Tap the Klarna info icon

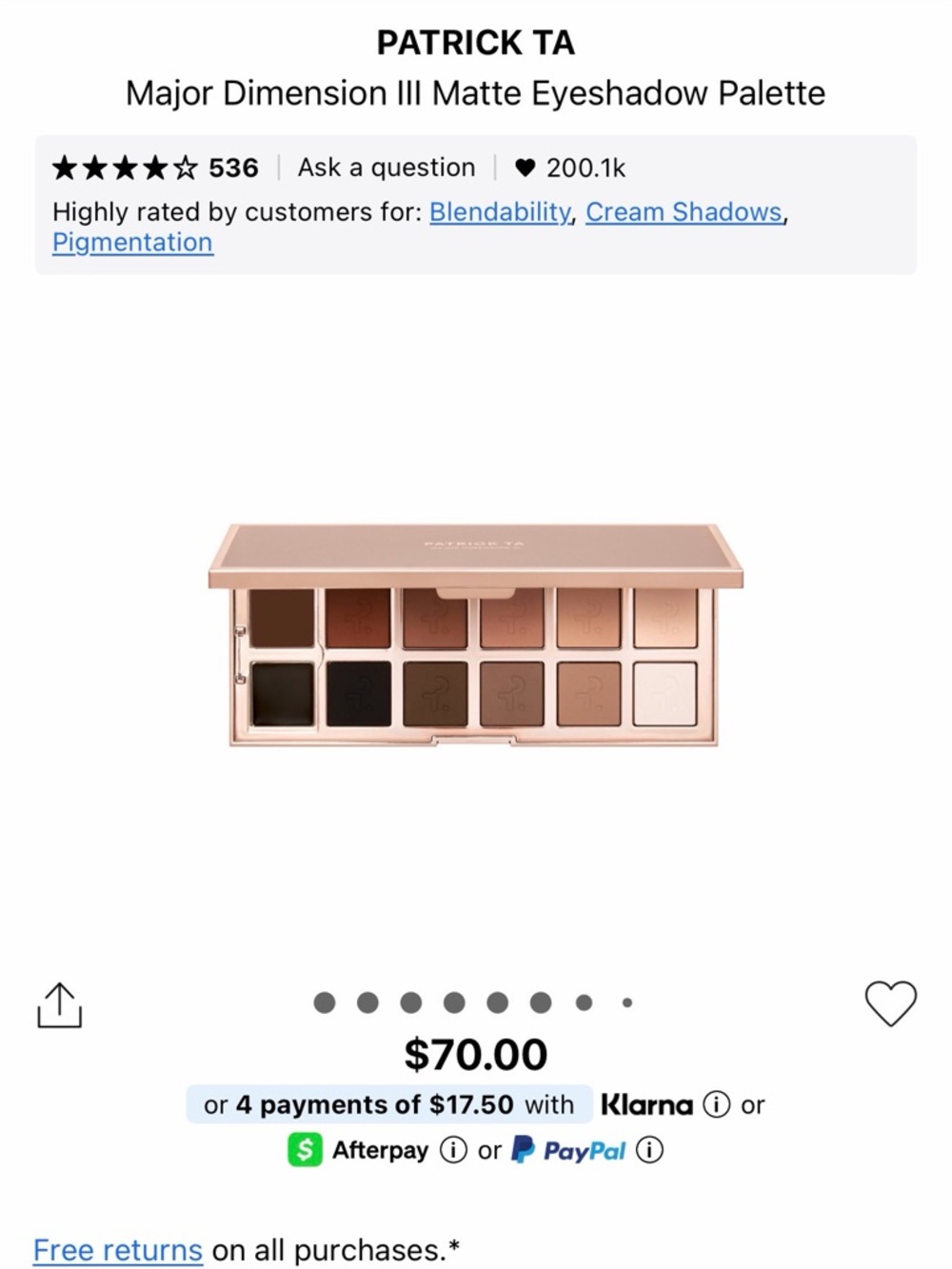(x=715, y=1104)
